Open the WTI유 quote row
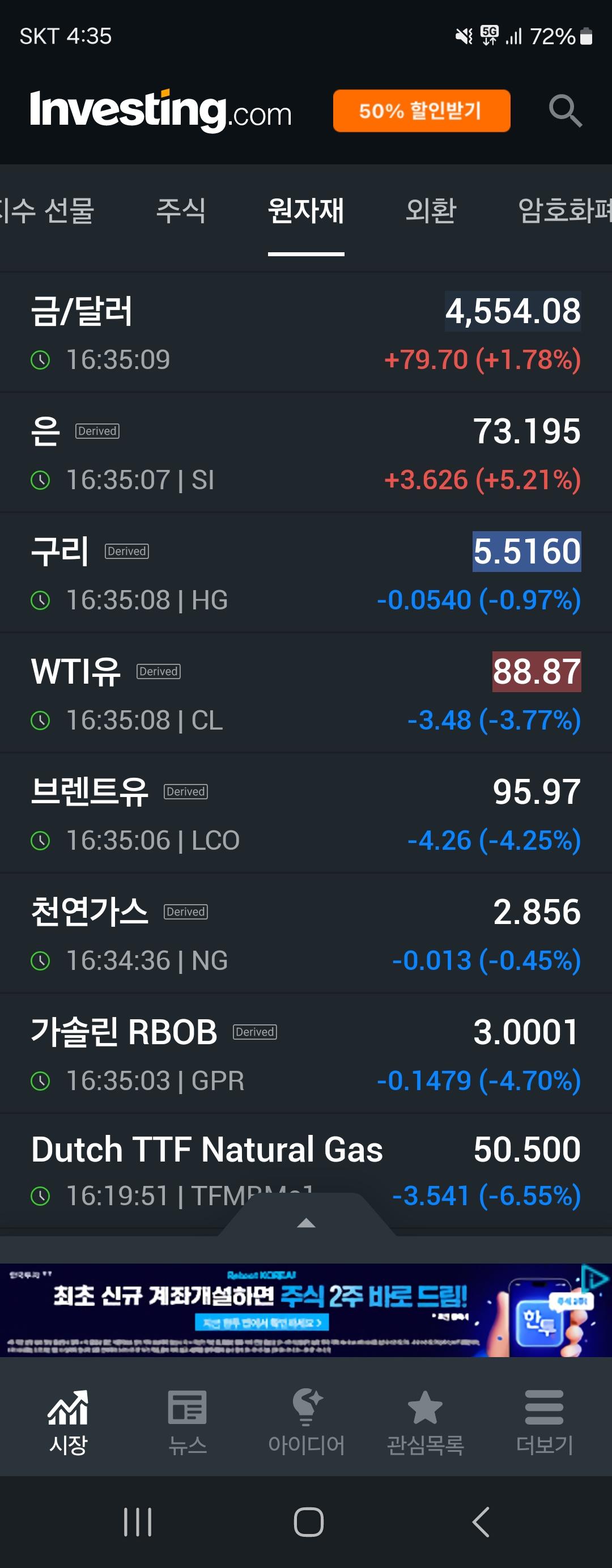Image resolution: width=612 pixels, height=1568 pixels. pos(305,694)
